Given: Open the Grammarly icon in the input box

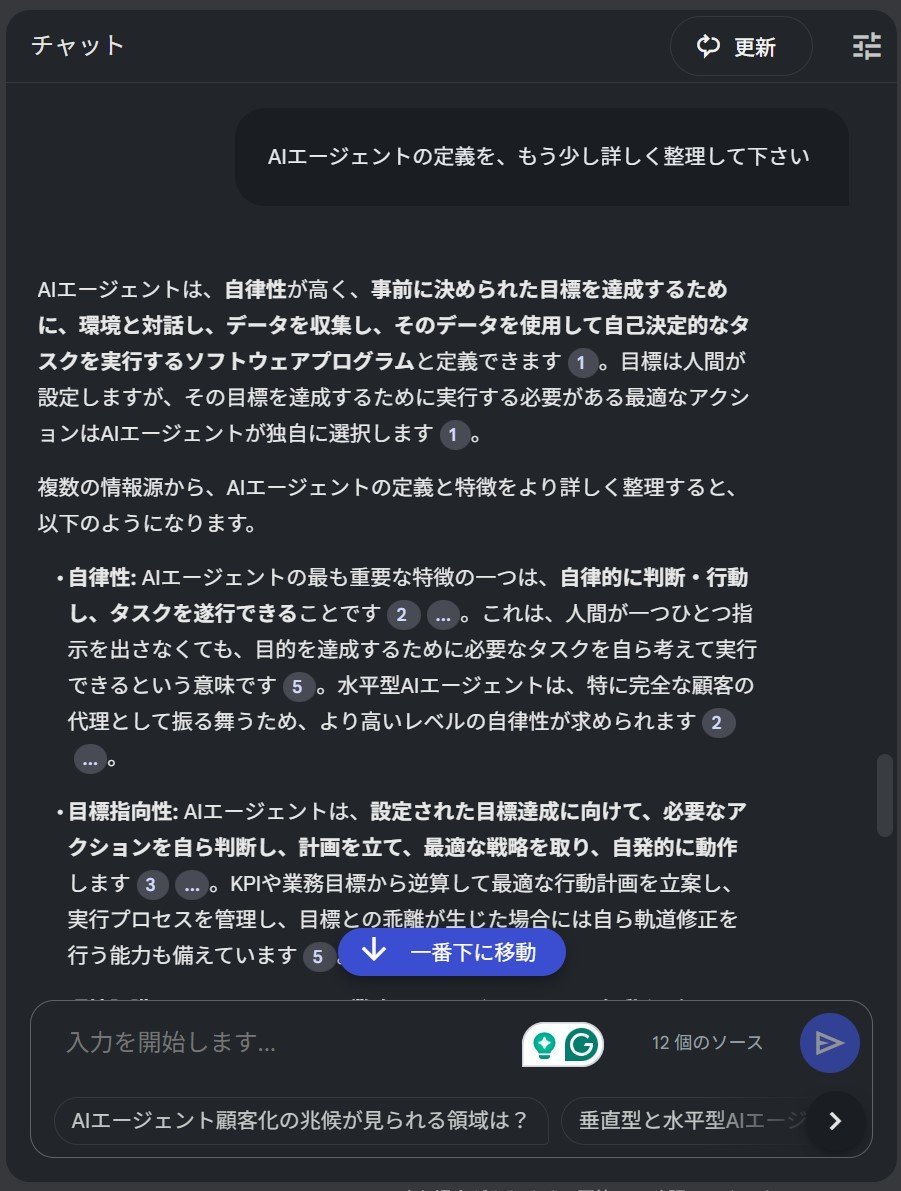Looking at the screenshot, I should coord(581,1045).
